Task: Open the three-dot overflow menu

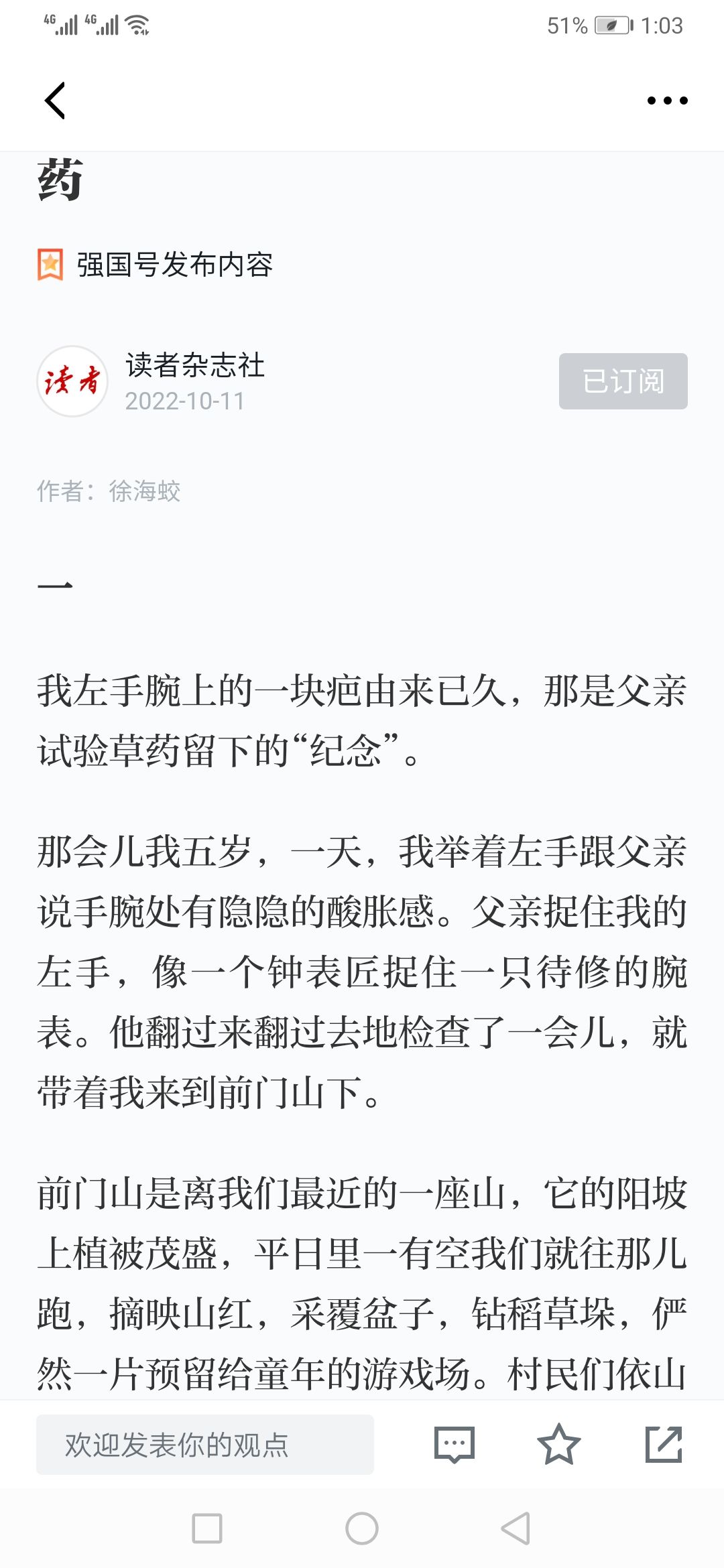Action: click(667, 101)
